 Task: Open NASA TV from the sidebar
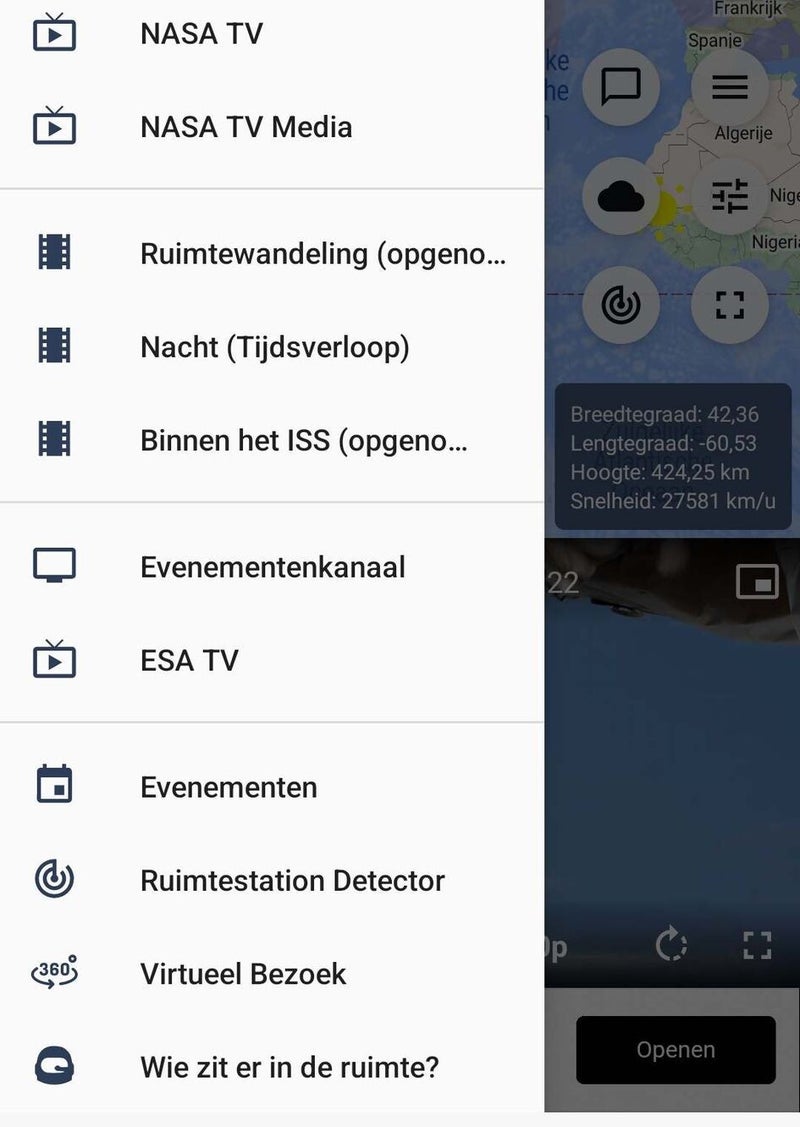[200, 33]
